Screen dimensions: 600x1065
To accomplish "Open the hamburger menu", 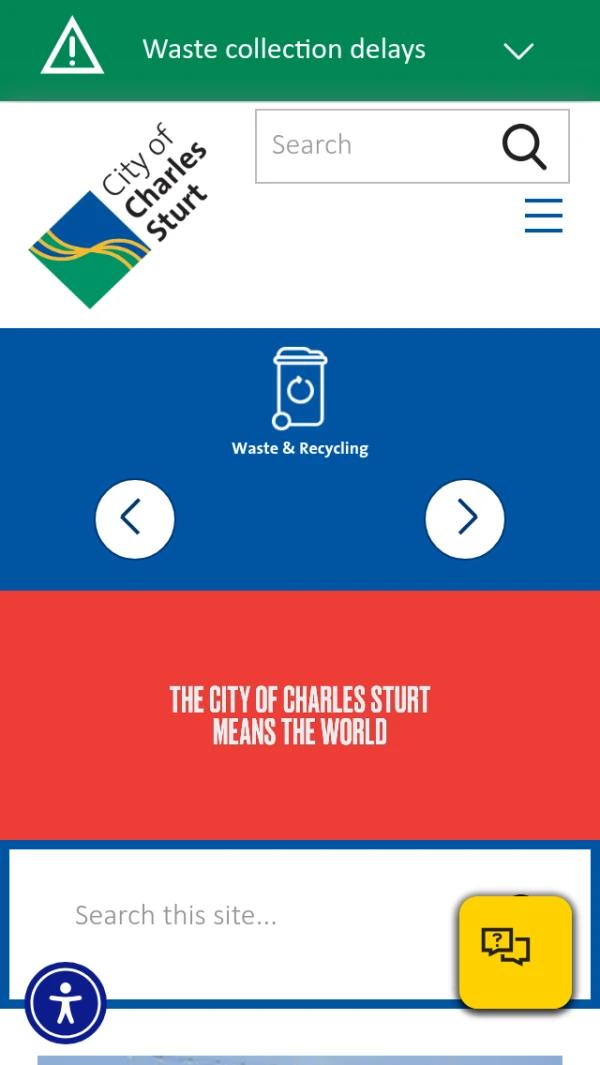I will pyautogui.click(x=543, y=216).
